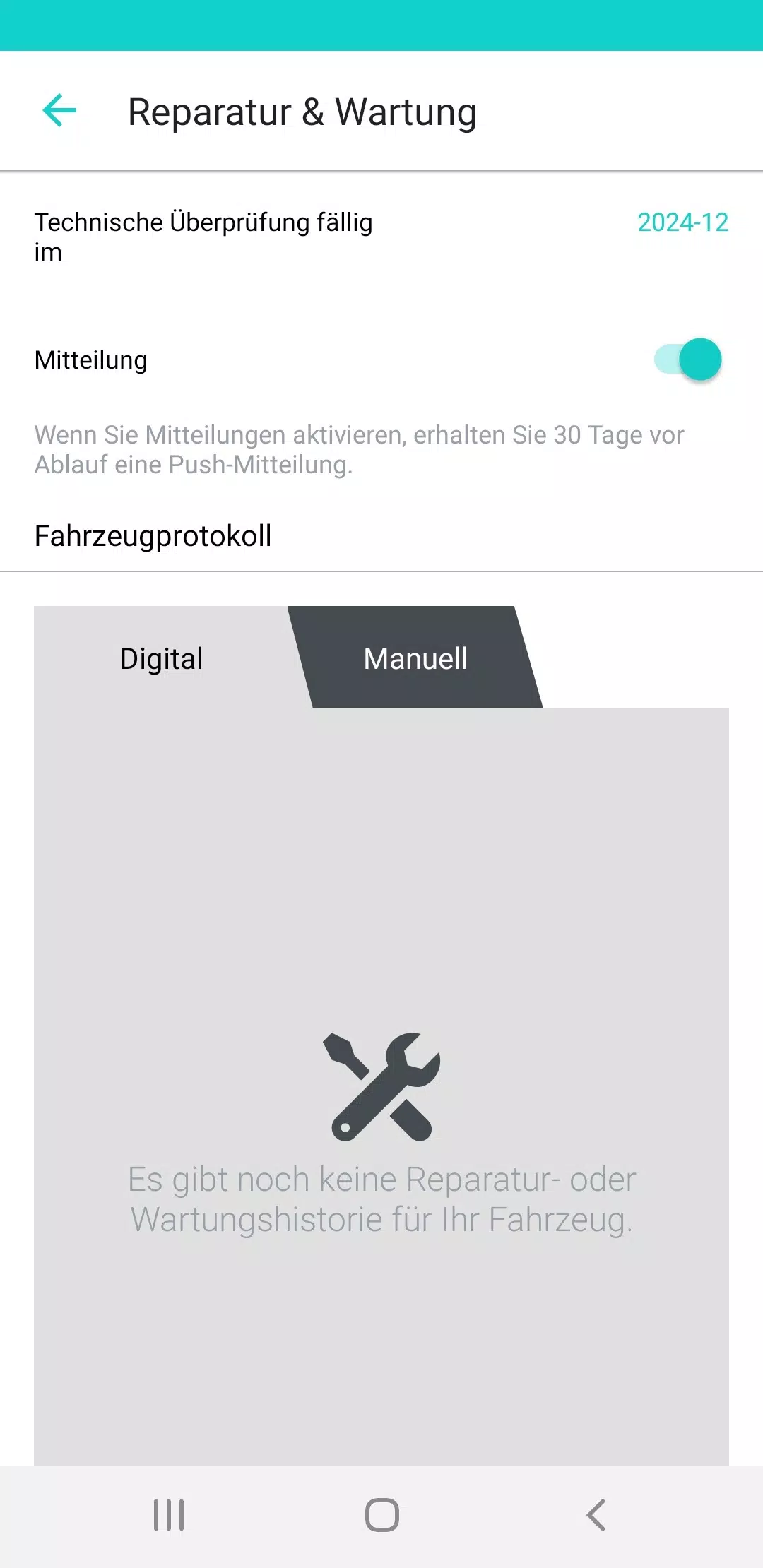
Task: Open recent apps in the navigation bar
Action: coord(169,1515)
